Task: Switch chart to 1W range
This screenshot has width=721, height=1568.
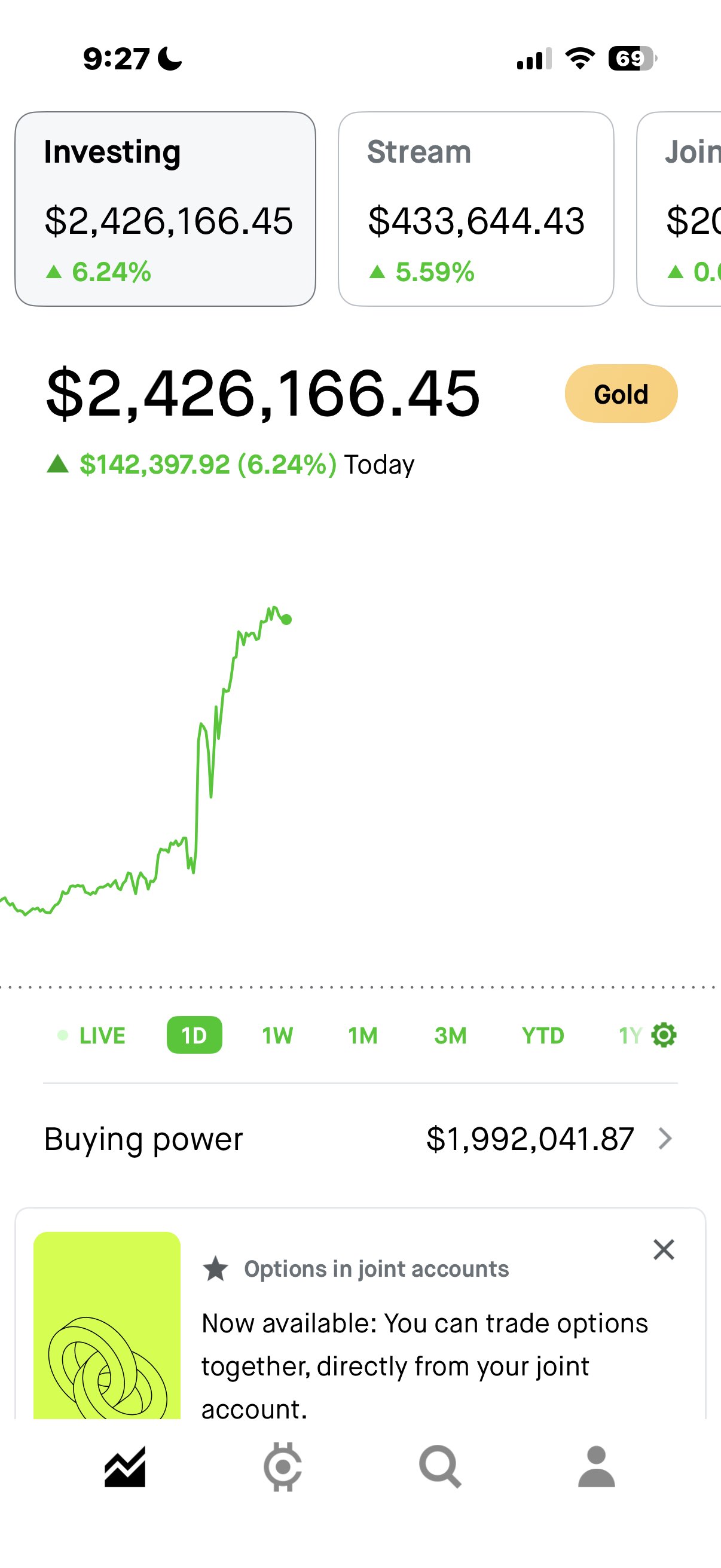Action: coord(277,1035)
